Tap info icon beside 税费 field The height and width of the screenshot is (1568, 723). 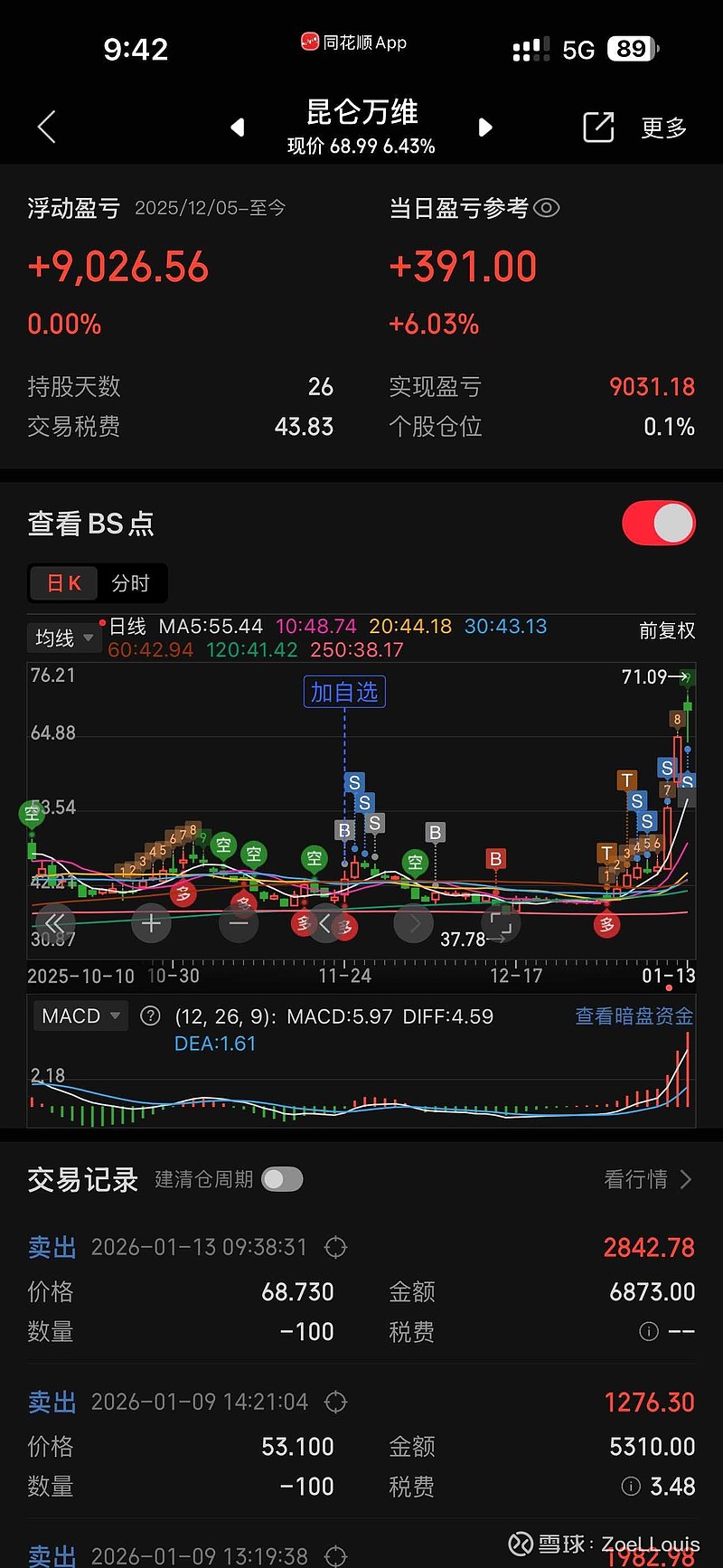pos(648,1331)
